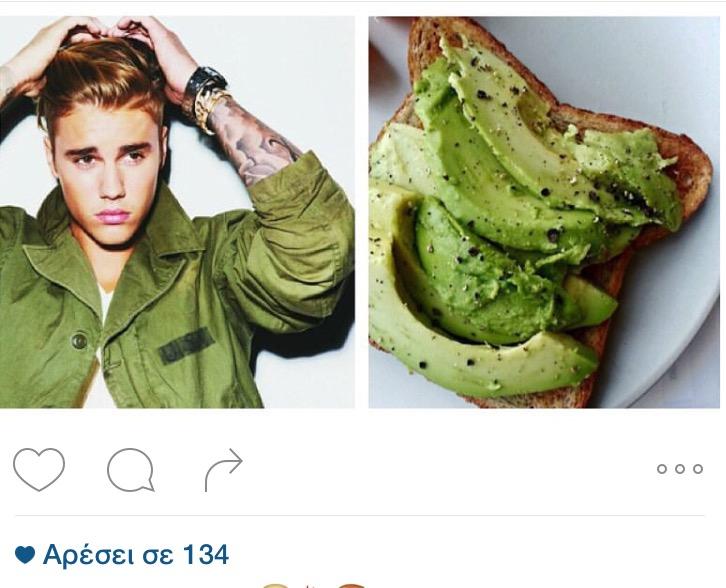The height and width of the screenshot is (588, 726).
Task: Share the post with the arrow icon
Action: click(223, 470)
